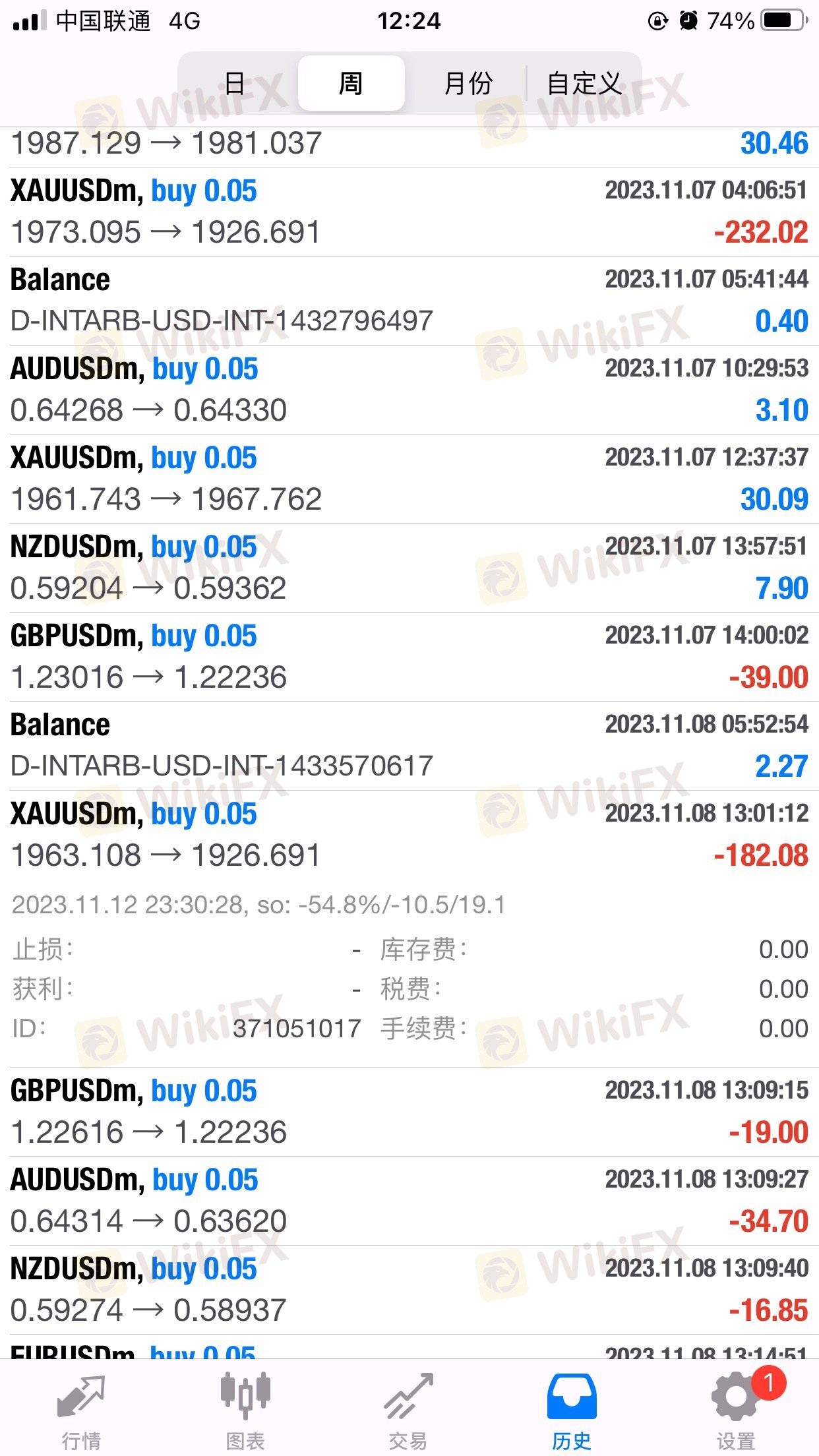Expand the XAUUSDm trade with 30.09 profit
Image resolution: width=819 pixels, height=1456 pixels.
[x=409, y=479]
